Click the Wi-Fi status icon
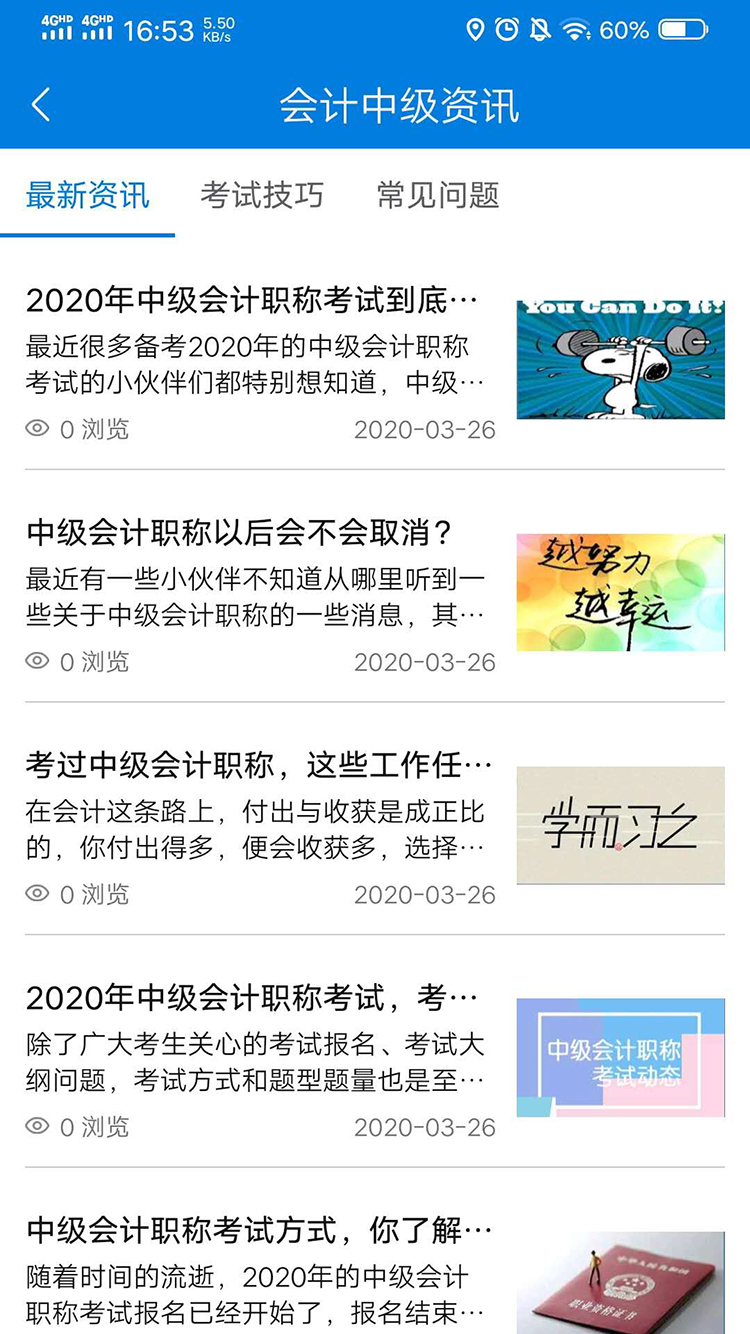This screenshot has height=1334, width=750. coord(572,29)
